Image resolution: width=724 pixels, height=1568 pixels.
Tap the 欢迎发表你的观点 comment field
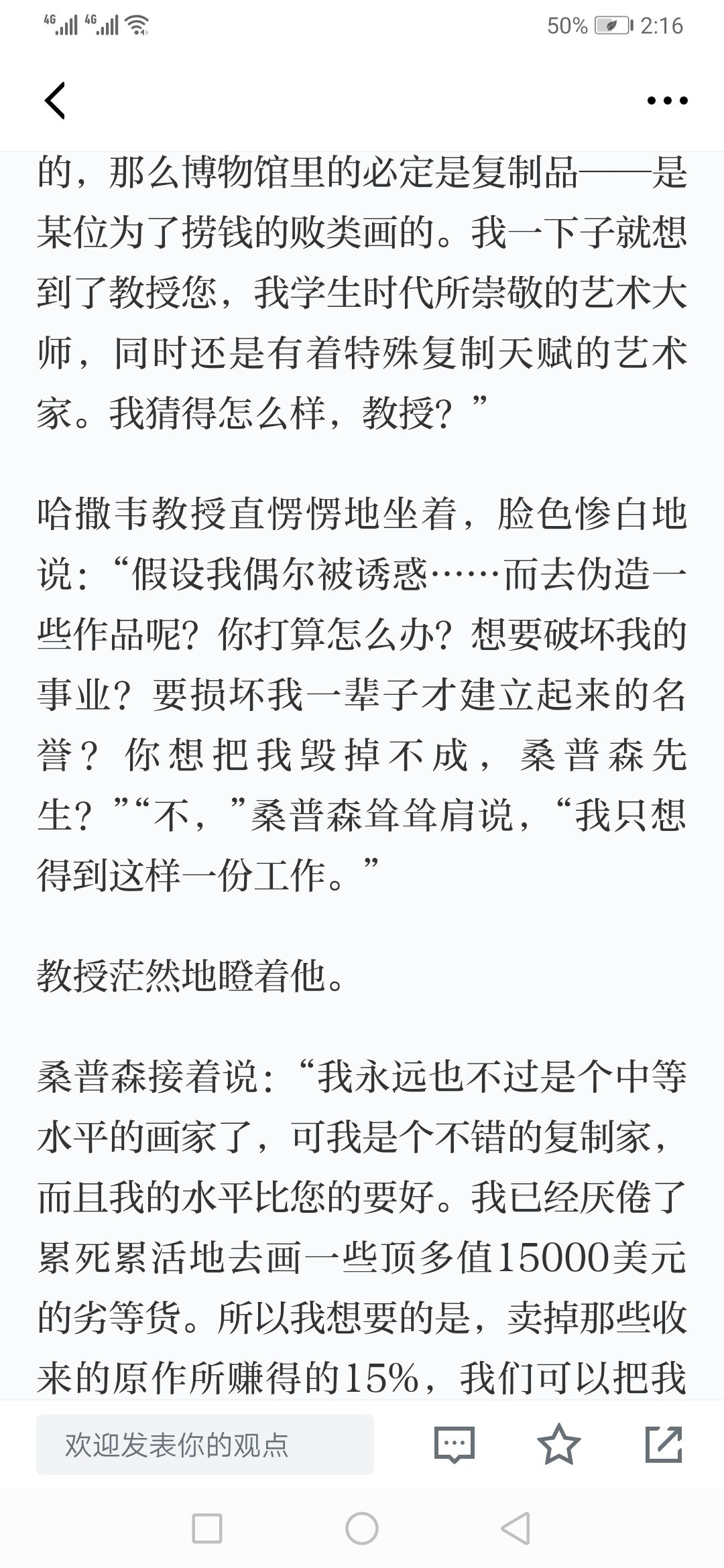205,1445
